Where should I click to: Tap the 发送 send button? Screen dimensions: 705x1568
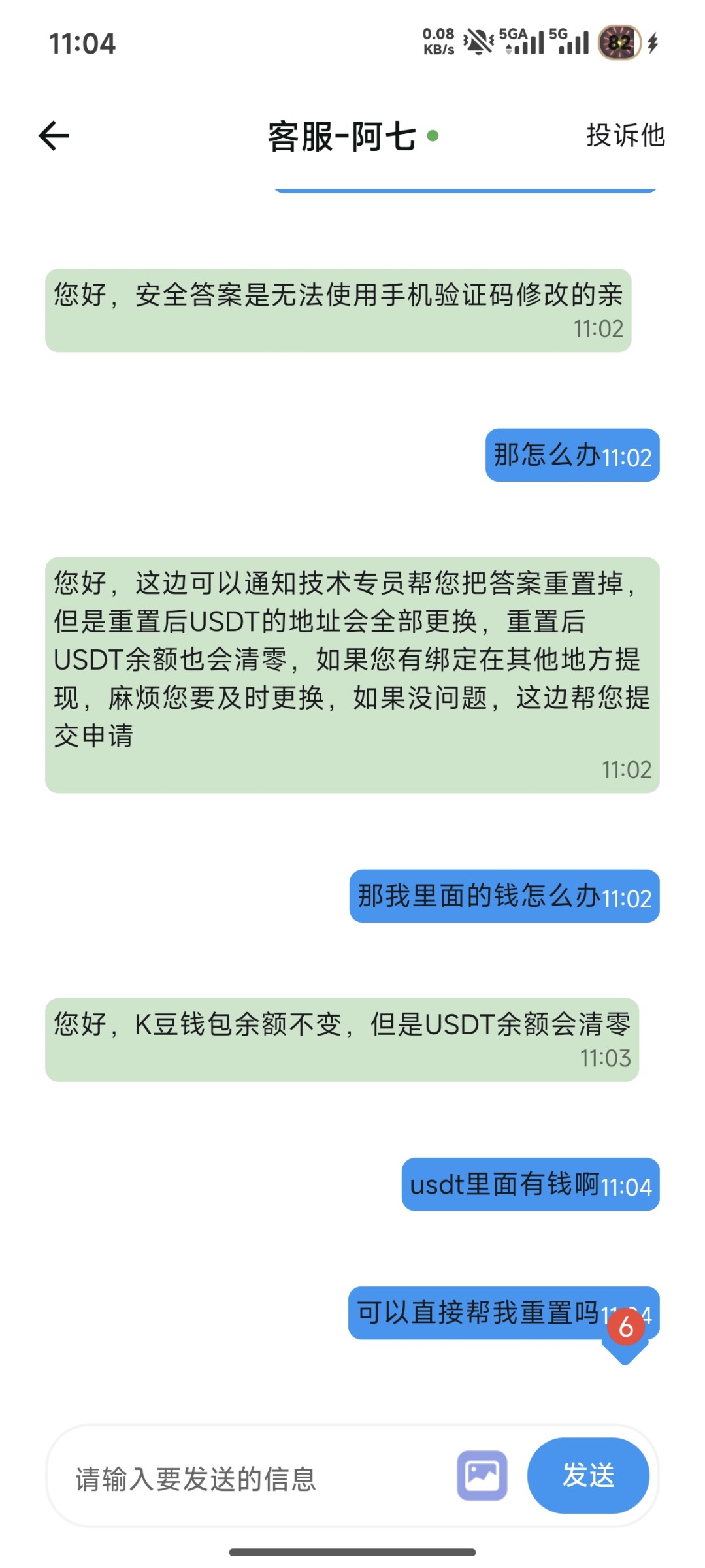(x=588, y=1476)
